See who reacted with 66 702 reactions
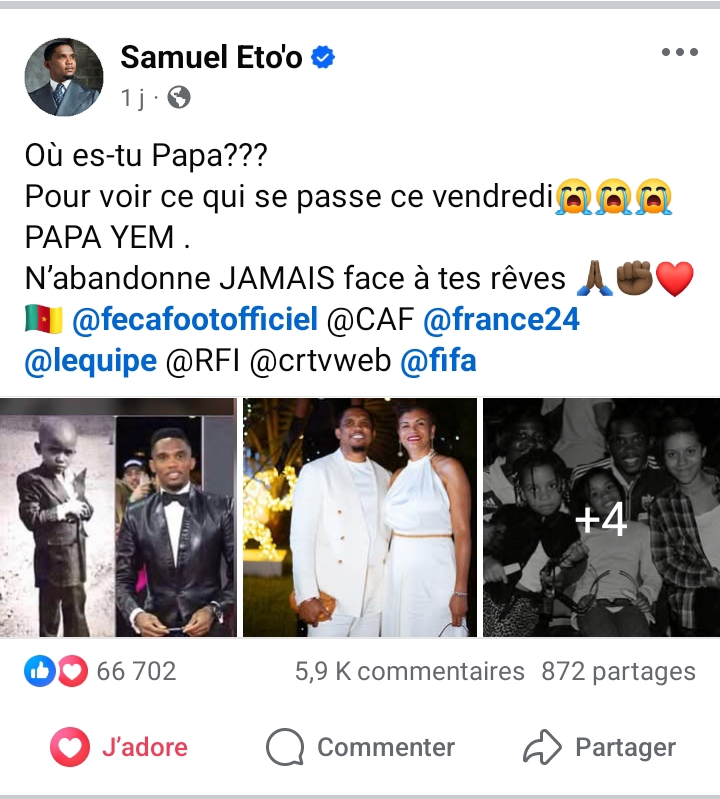Screen dimensions: 720x799 [x=101, y=671]
